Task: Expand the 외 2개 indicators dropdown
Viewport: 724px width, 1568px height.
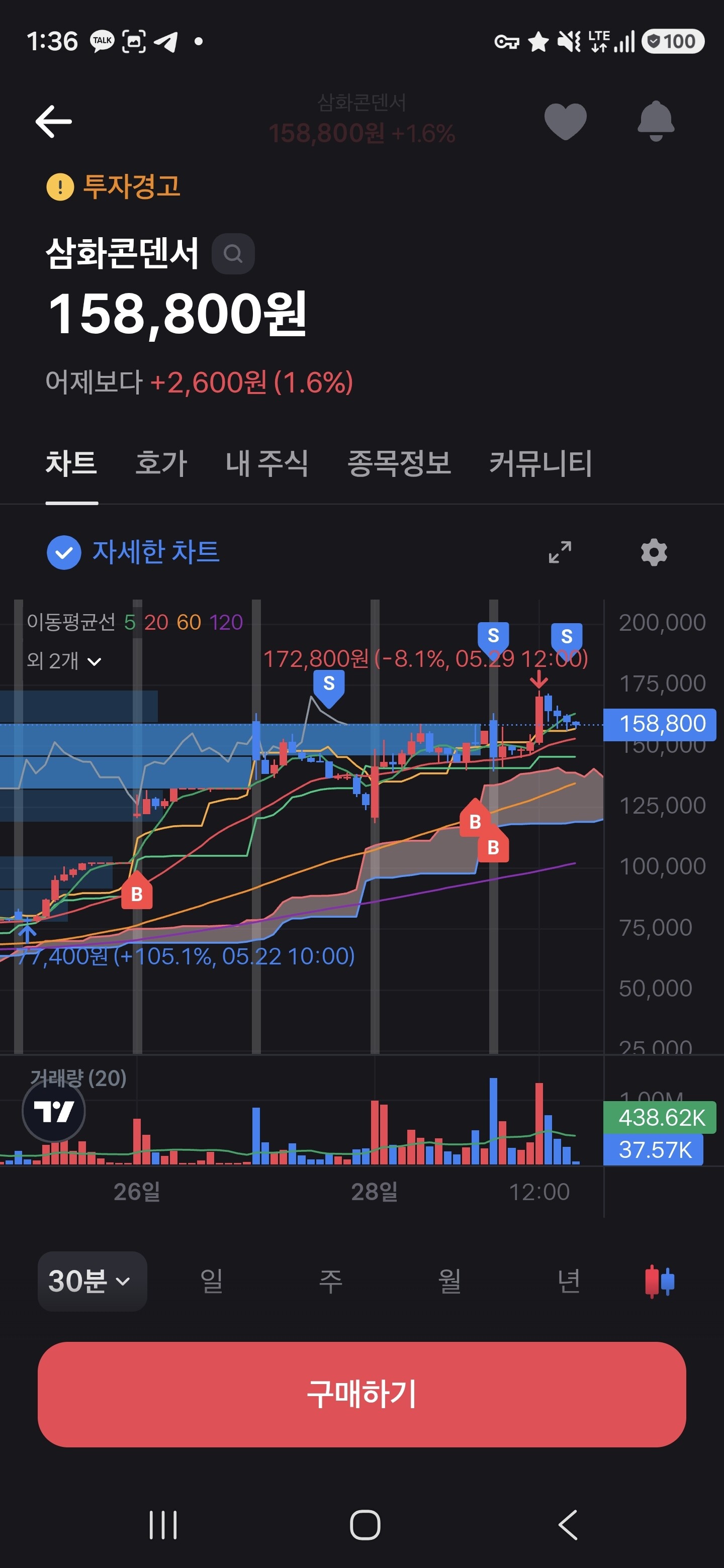Action: click(64, 660)
